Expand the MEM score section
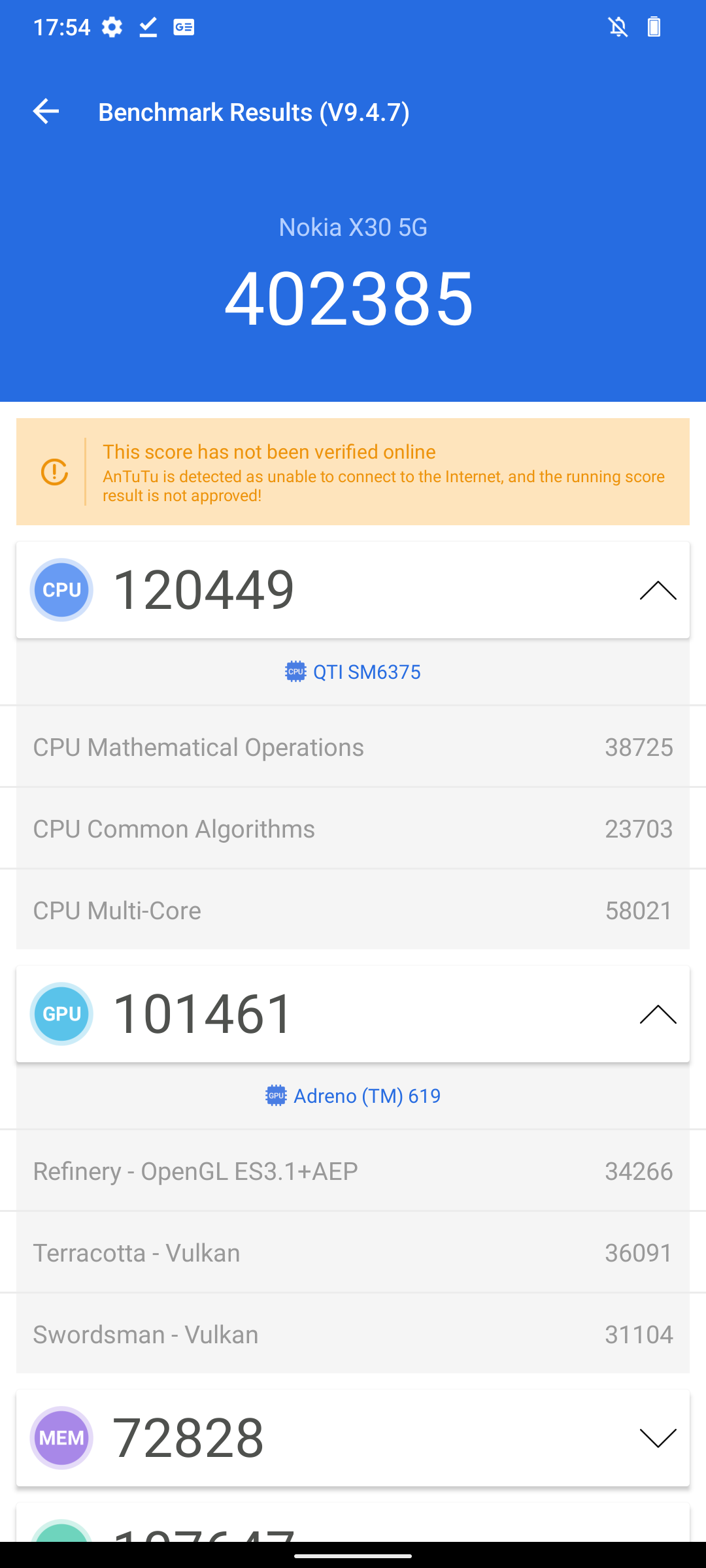 tap(658, 1438)
